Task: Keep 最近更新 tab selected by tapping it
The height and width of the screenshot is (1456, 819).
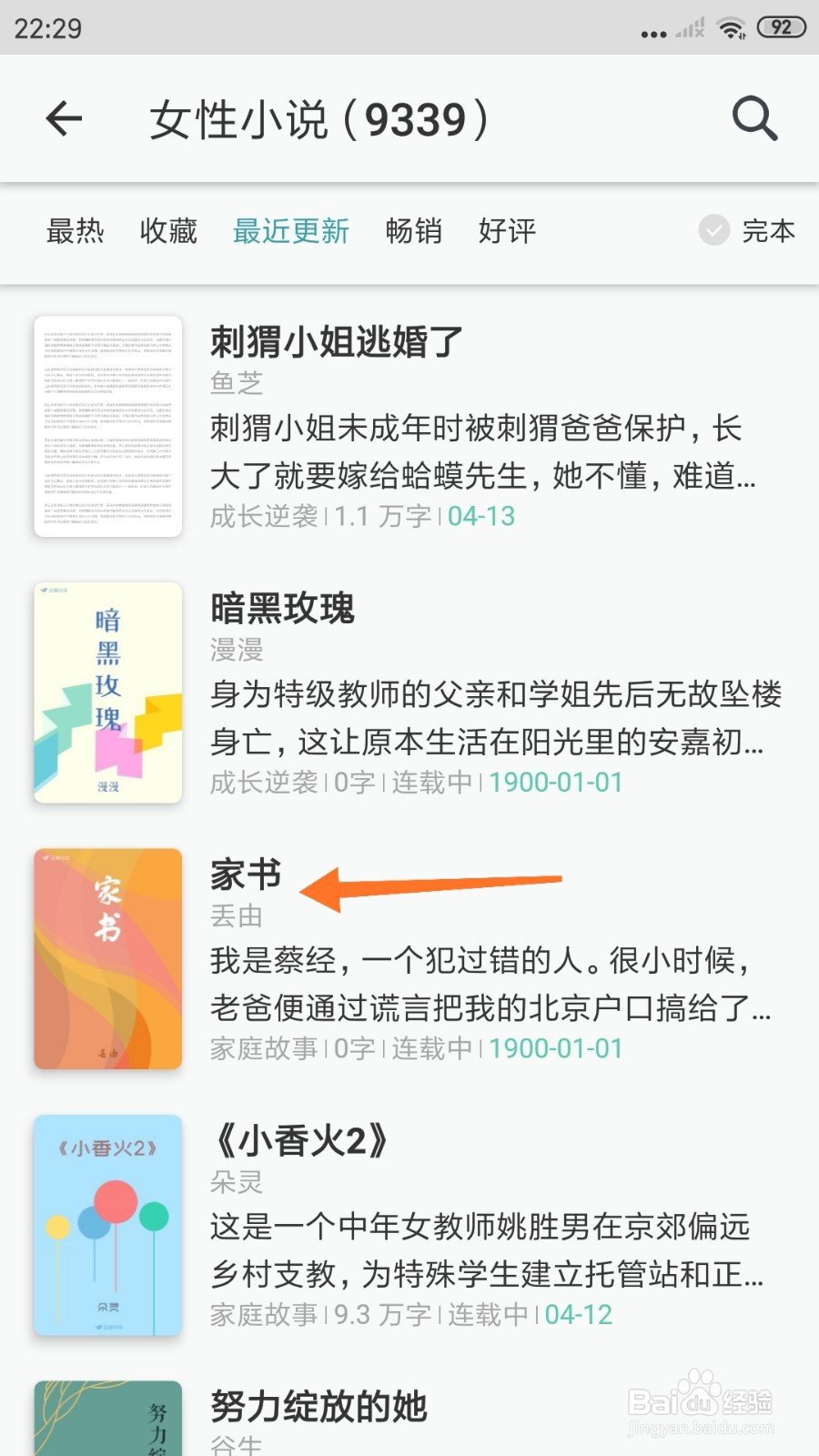Action: tap(292, 232)
